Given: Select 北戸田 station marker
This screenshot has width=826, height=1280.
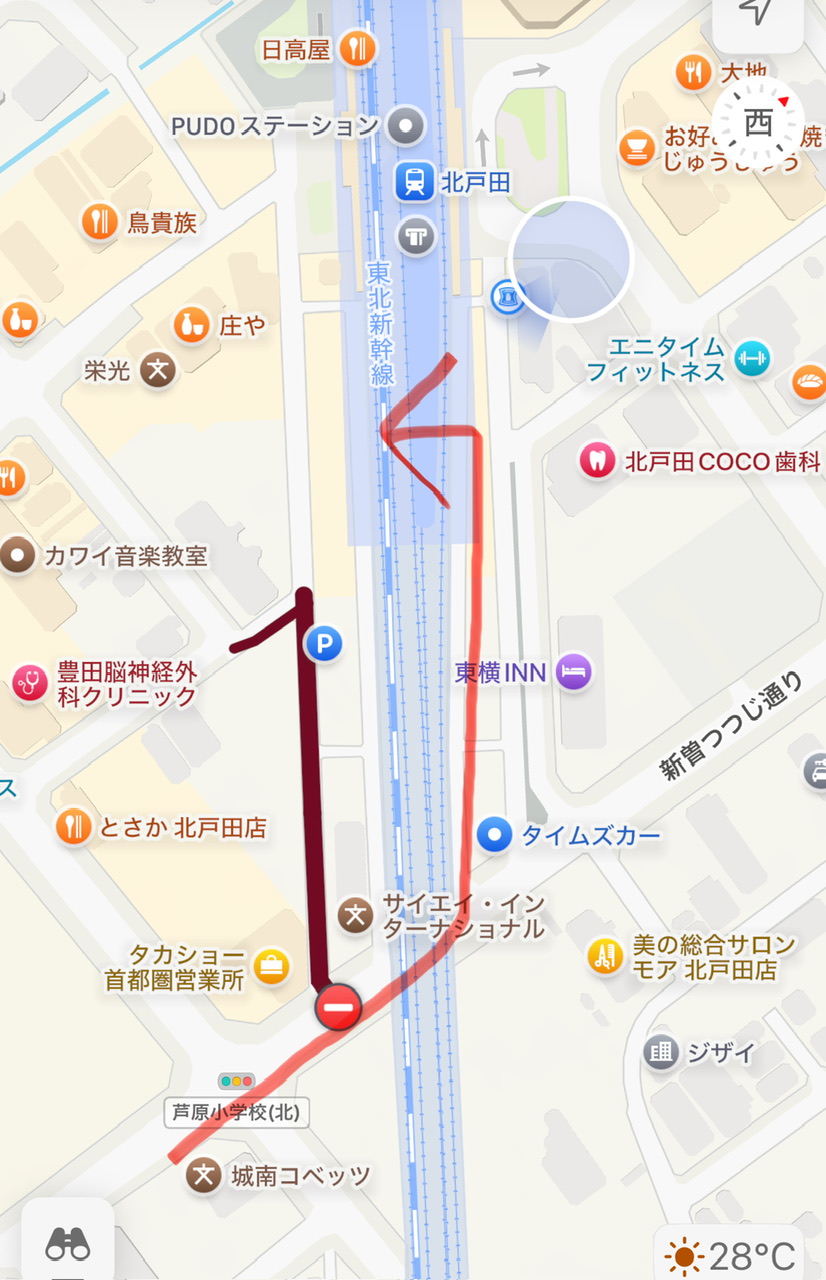Looking at the screenshot, I should point(413,183).
